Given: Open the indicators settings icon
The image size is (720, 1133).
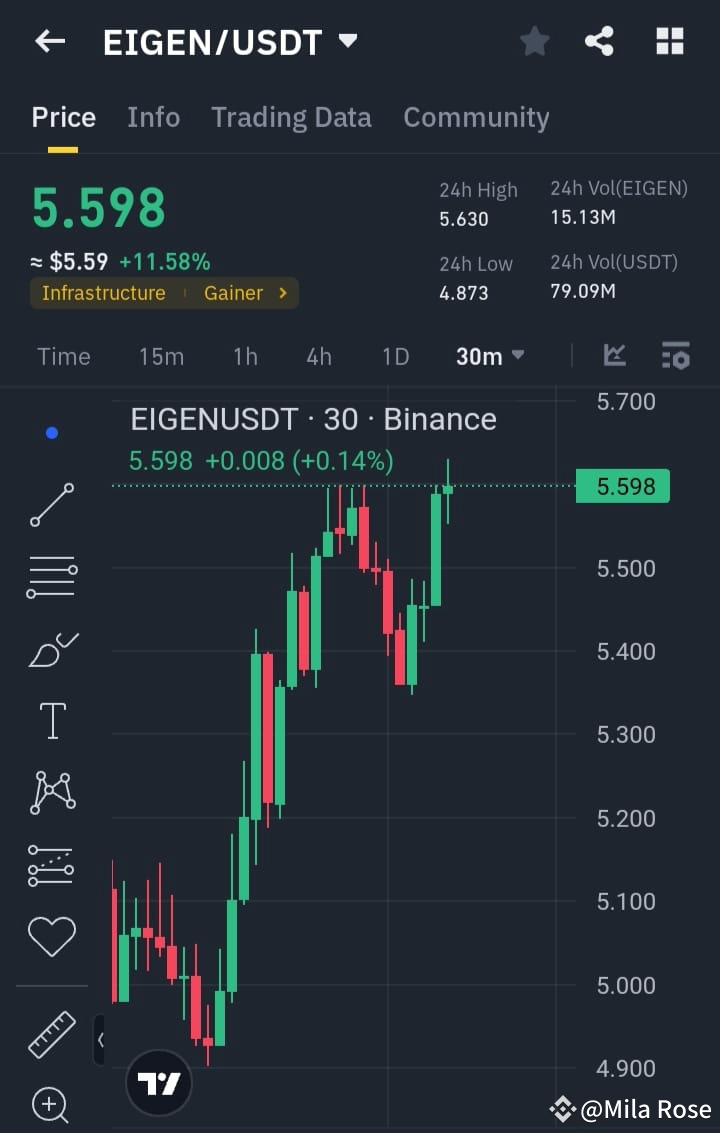Looking at the screenshot, I should [675, 355].
